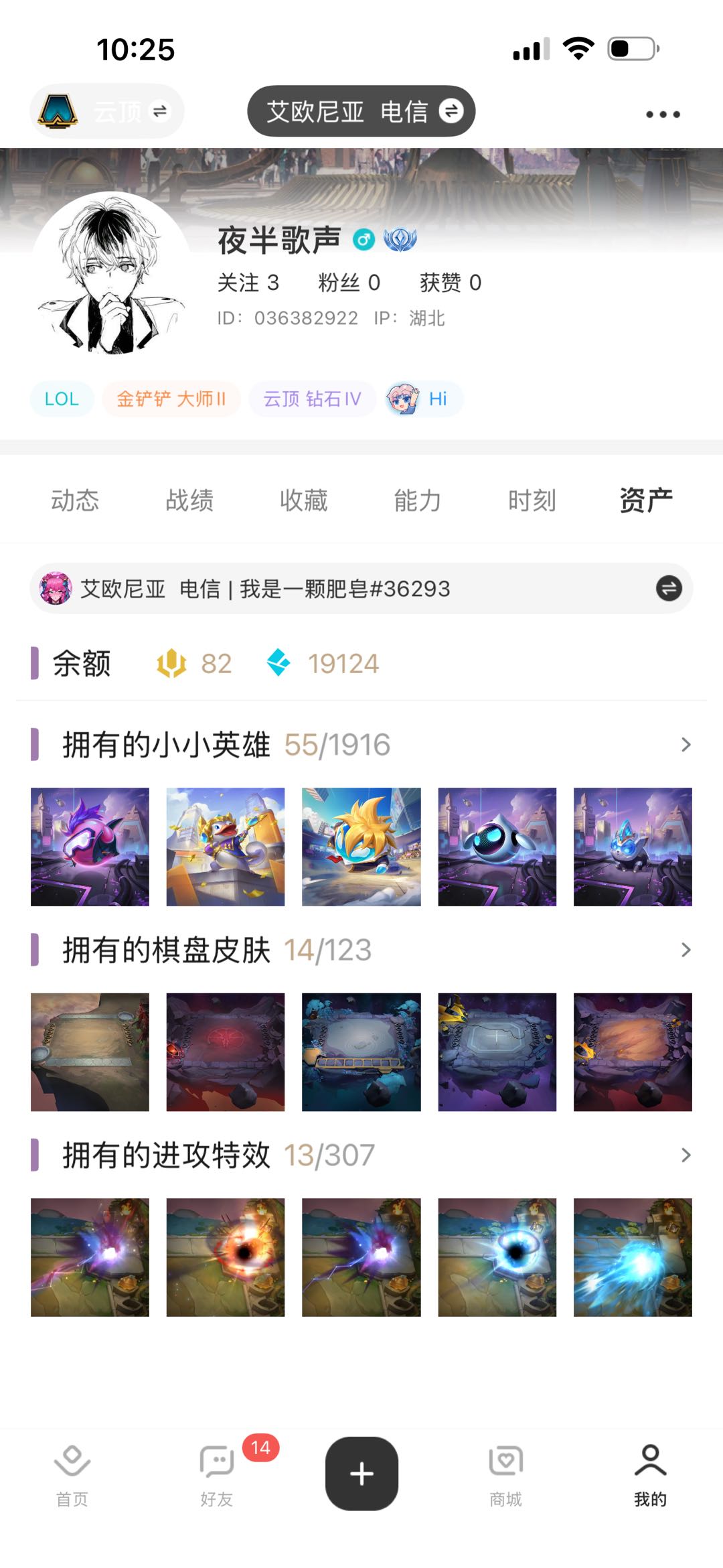The height and width of the screenshot is (1568, 723).
Task: Switch to the 动态 tab
Action: pyautogui.click(x=75, y=500)
